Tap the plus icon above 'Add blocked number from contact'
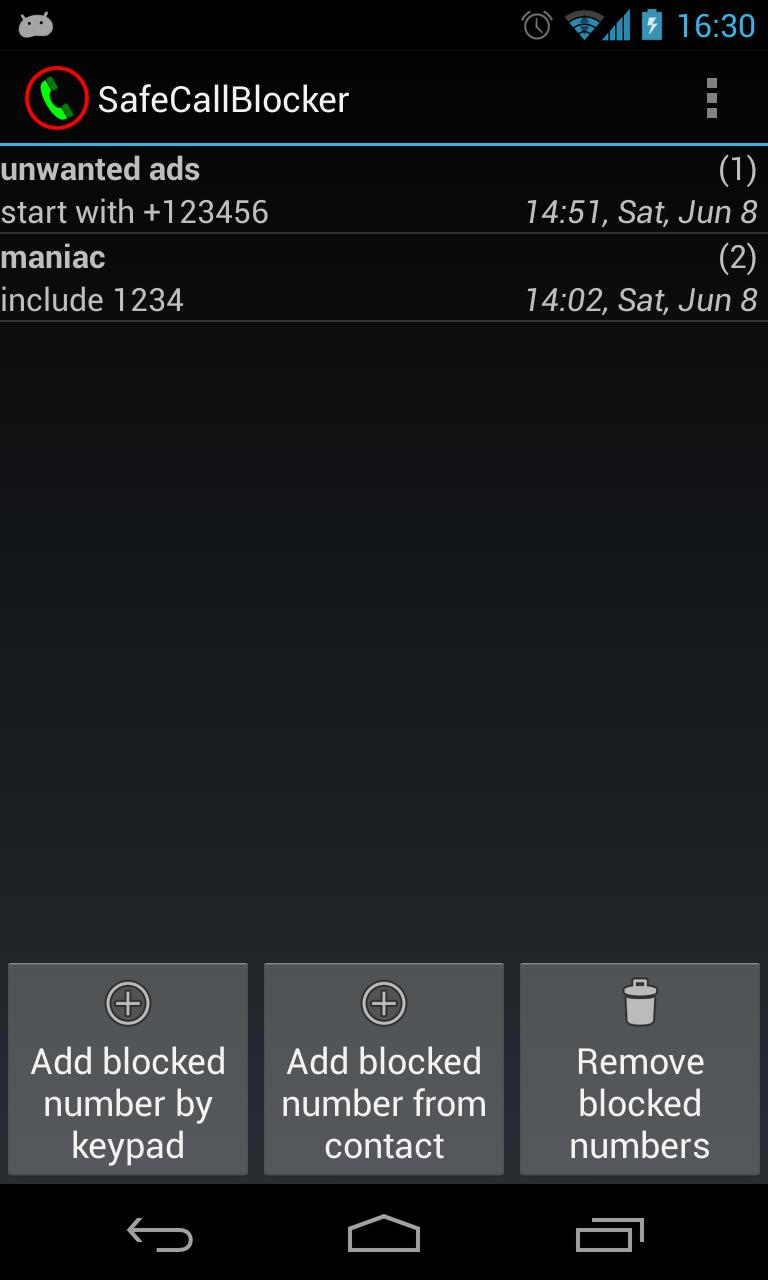 383,1003
